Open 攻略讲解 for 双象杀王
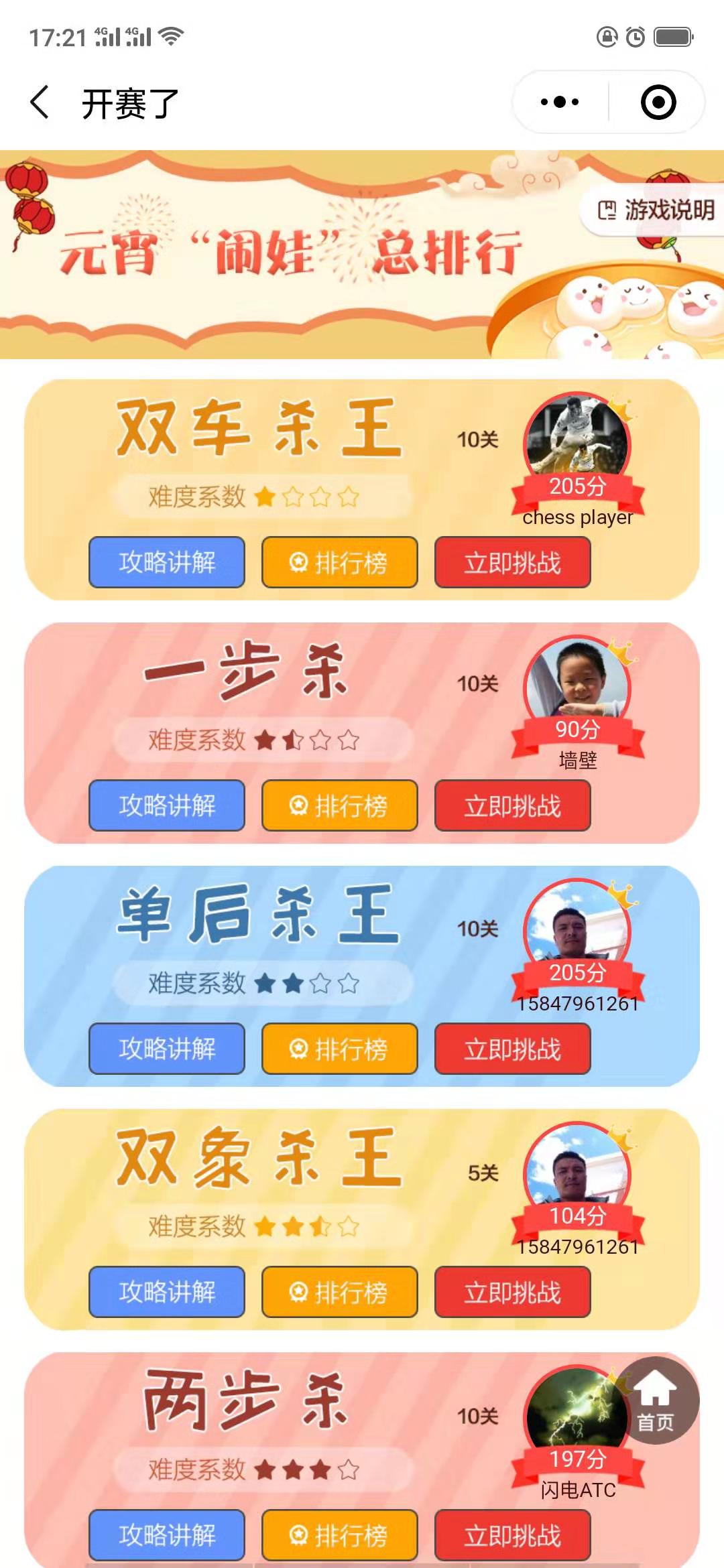Image resolution: width=724 pixels, height=1568 pixels. click(167, 1292)
